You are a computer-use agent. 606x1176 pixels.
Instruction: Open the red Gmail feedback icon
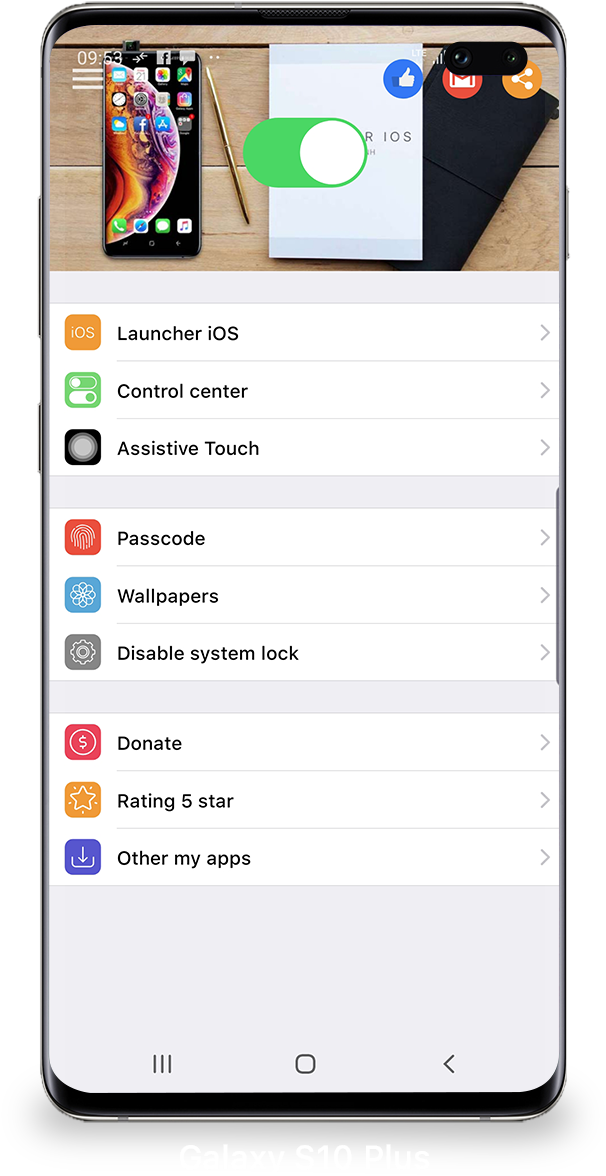462,79
